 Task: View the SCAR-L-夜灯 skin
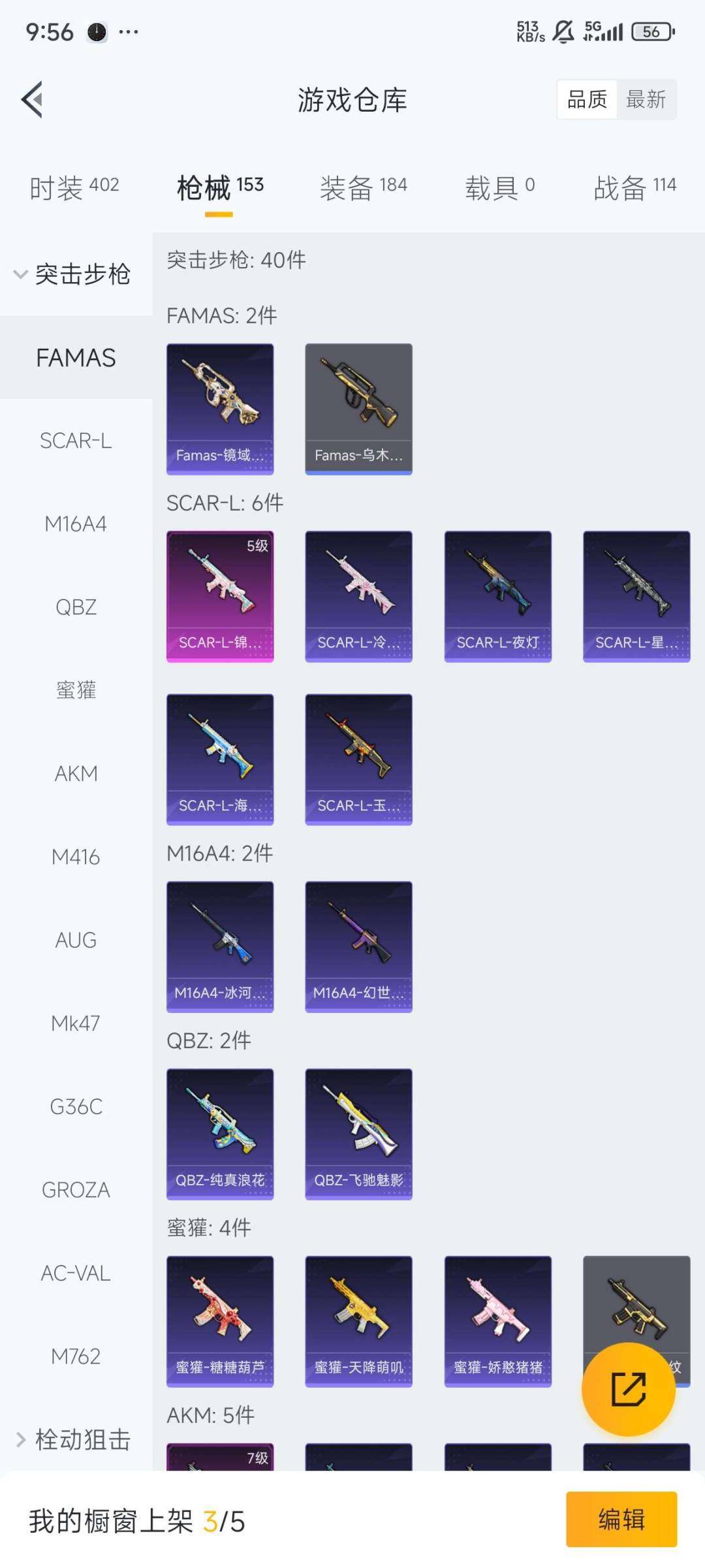pos(497,596)
